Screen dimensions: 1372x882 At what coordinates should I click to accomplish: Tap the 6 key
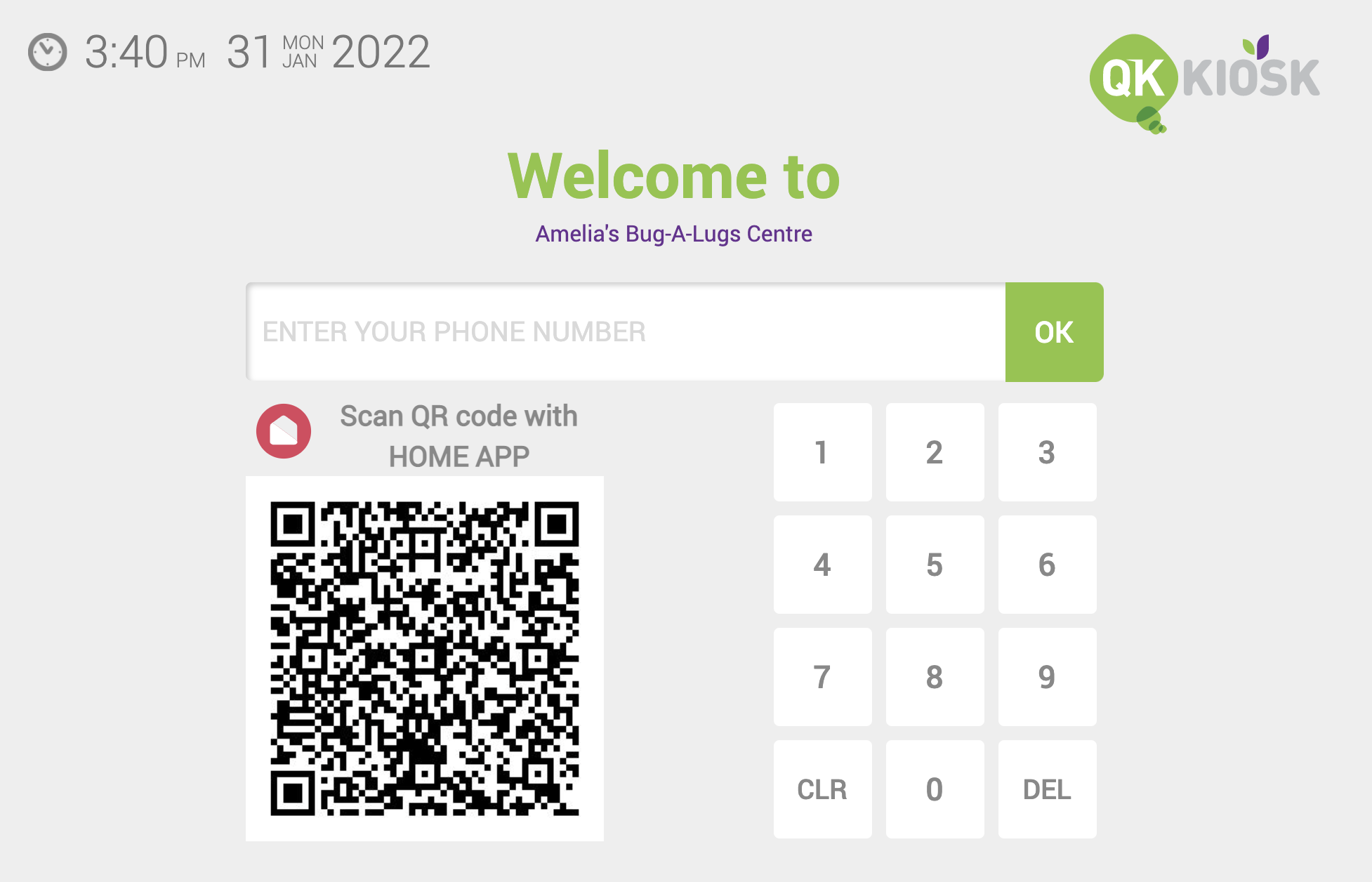point(1047,565)
